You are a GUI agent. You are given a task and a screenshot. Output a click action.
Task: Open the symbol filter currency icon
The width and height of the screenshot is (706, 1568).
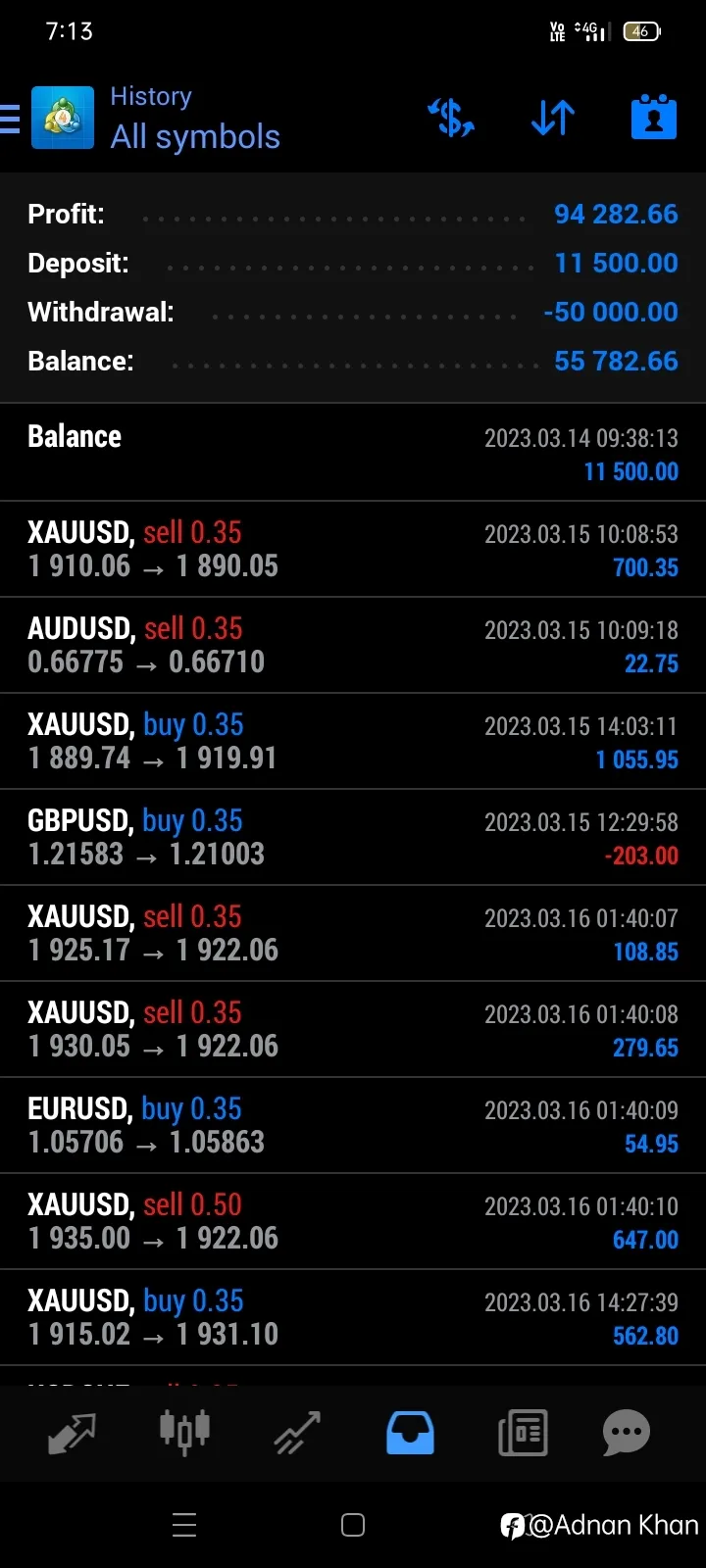(451, 118)
